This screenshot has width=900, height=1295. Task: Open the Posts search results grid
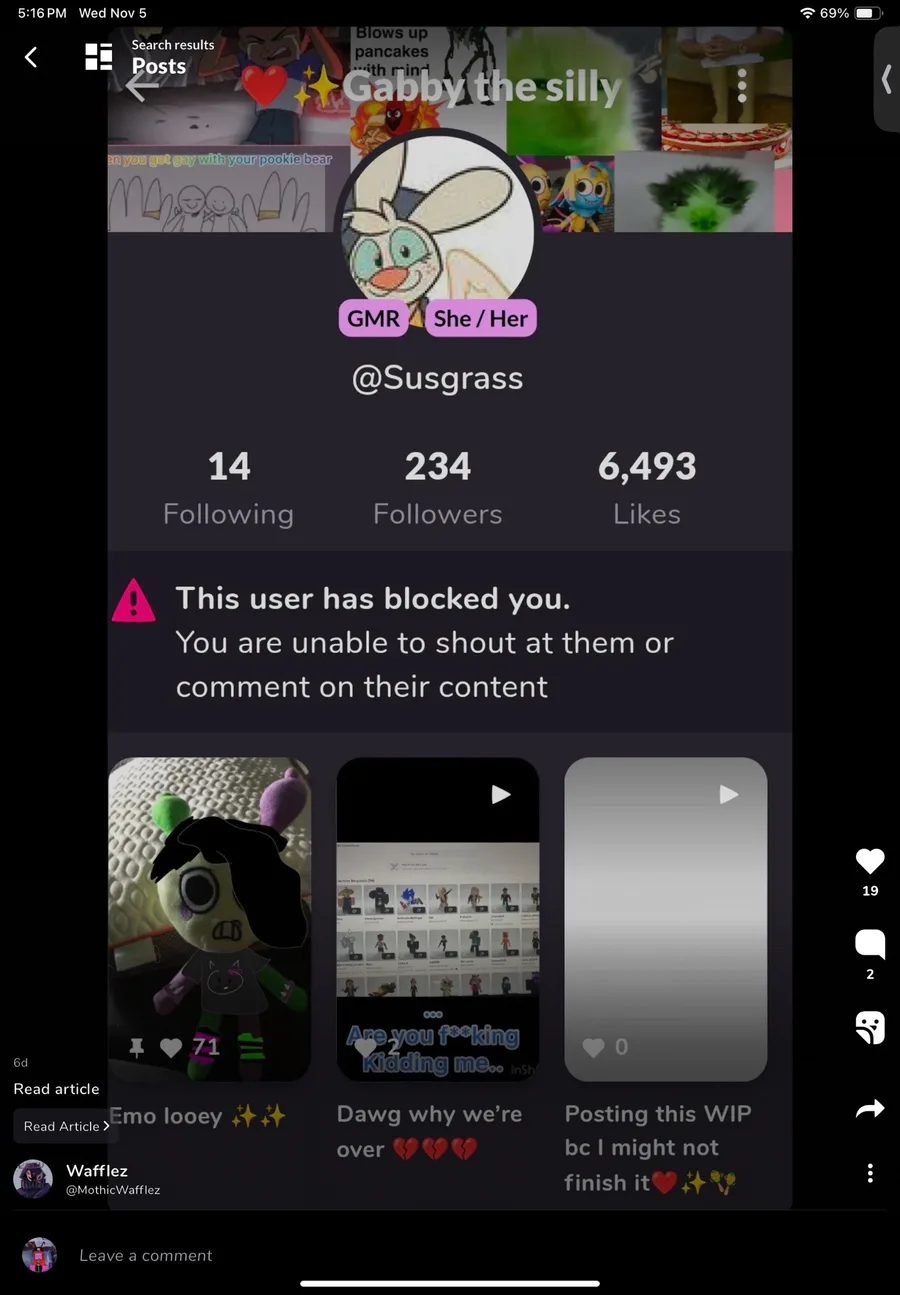[x=98, y=57]
